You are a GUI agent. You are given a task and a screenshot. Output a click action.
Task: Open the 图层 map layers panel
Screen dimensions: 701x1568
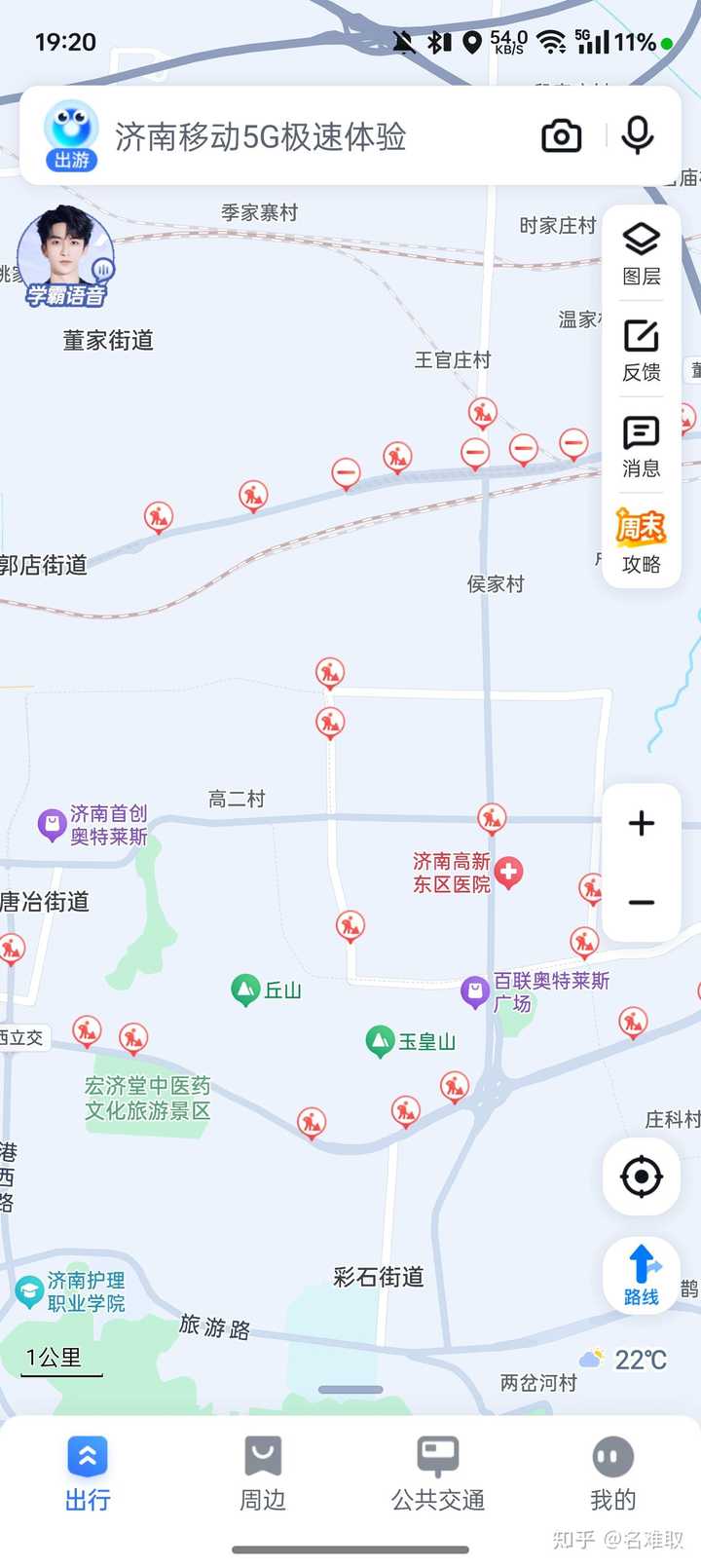(642, 253)
